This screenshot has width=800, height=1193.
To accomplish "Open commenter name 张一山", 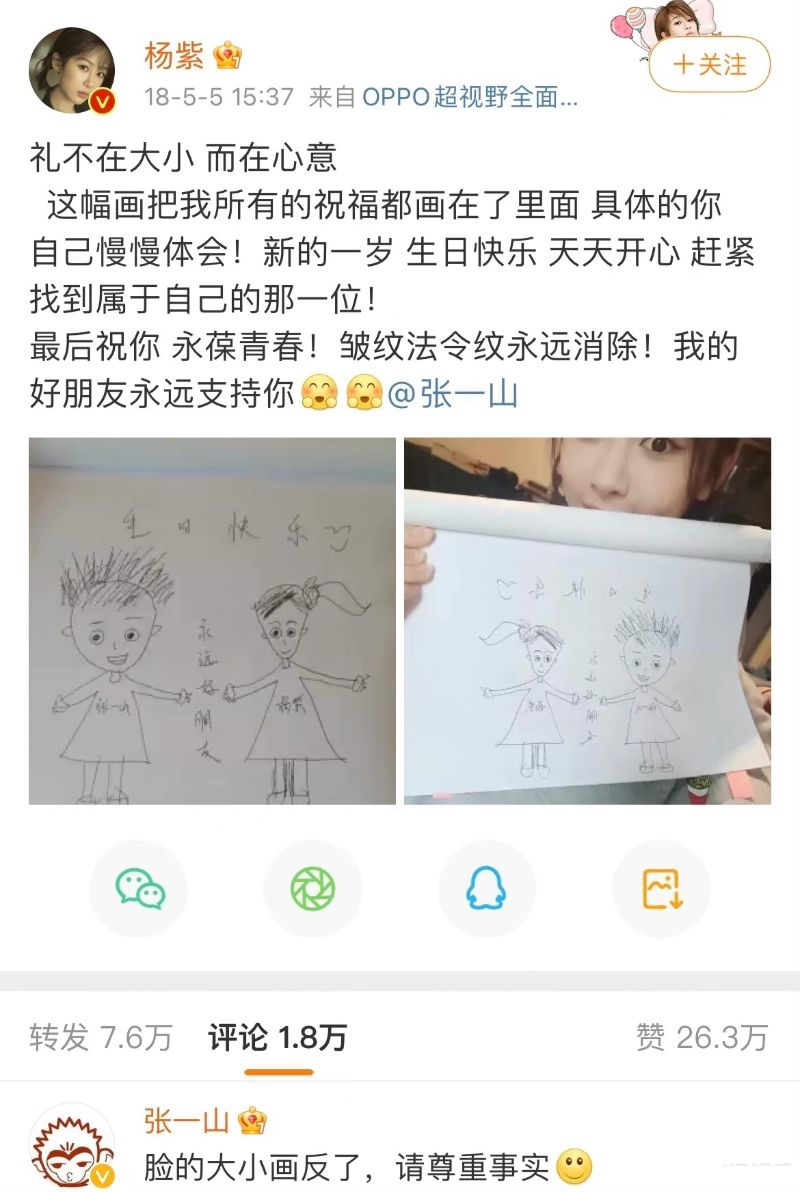I will point(186,1122).
